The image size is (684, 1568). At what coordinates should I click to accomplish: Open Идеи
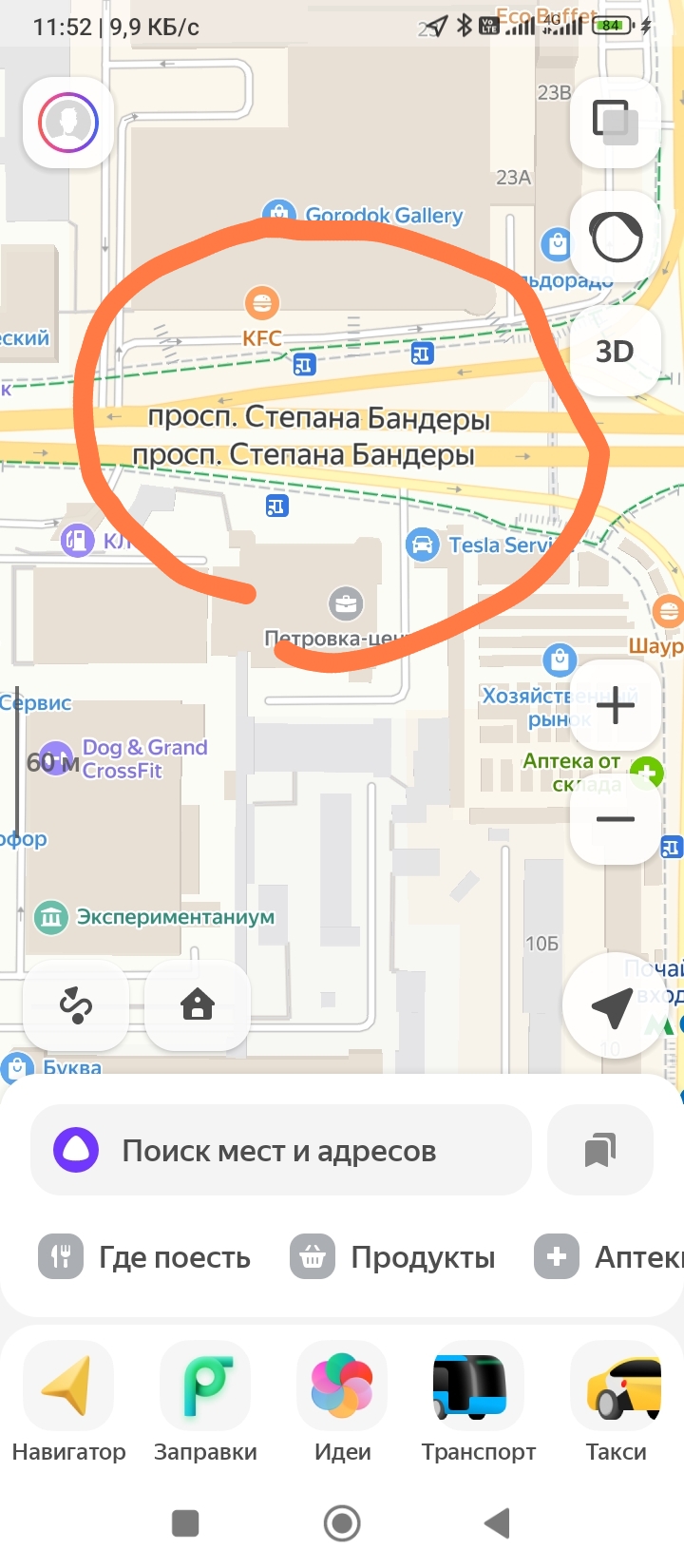[342, 1403]
